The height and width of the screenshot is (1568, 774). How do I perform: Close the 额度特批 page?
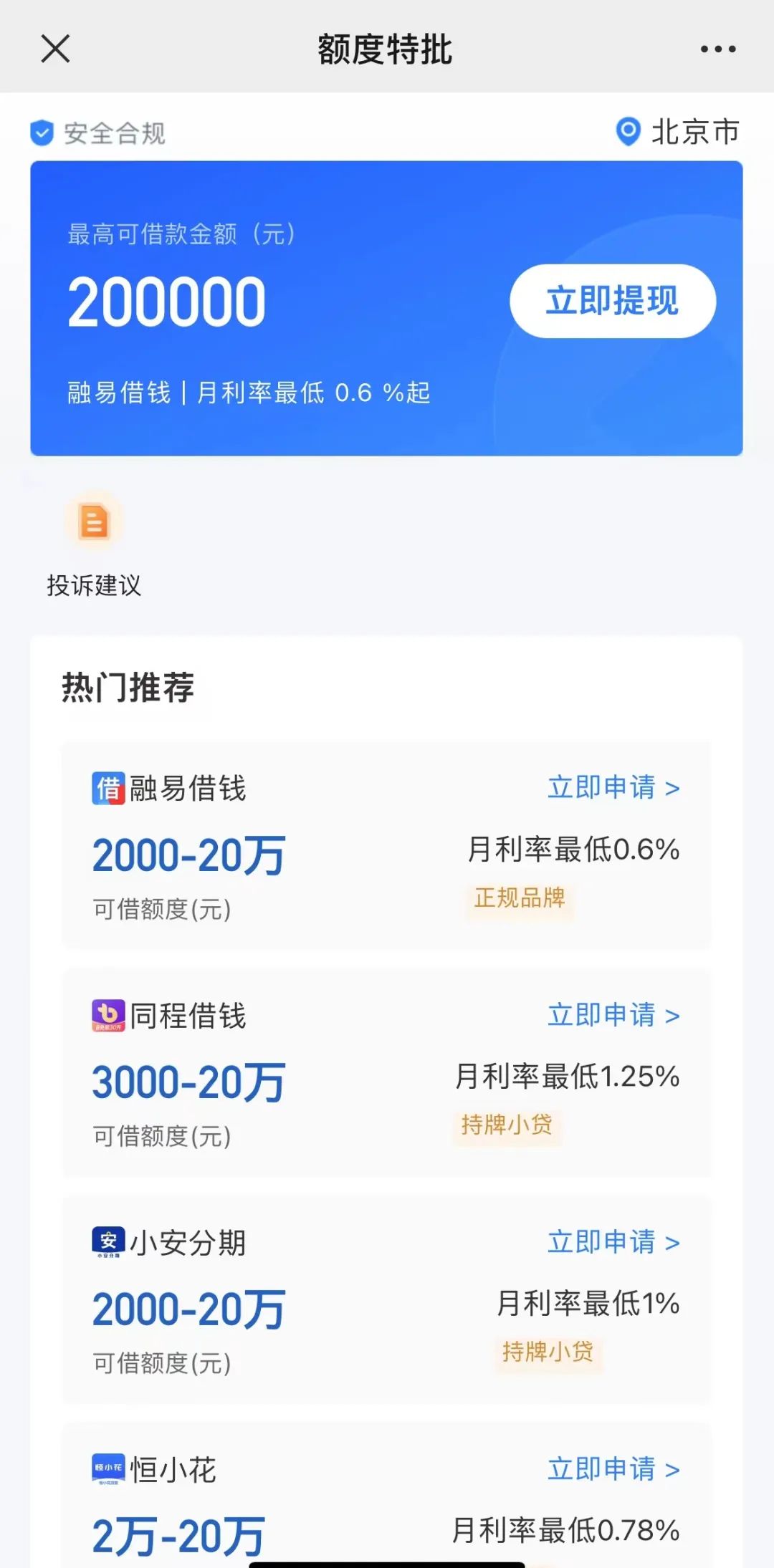click(55, 49)
